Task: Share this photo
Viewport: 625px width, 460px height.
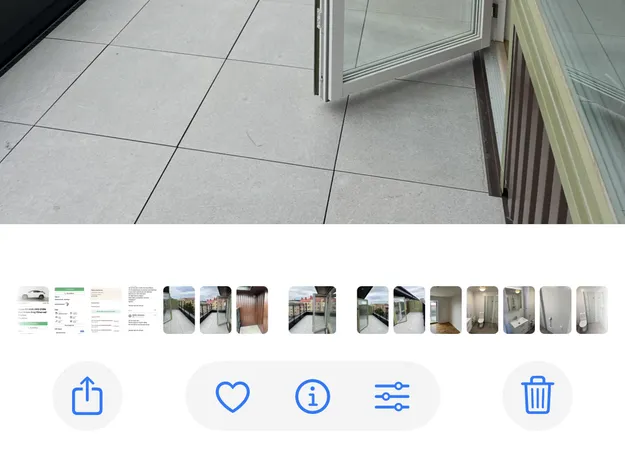Action: point(87,396)
